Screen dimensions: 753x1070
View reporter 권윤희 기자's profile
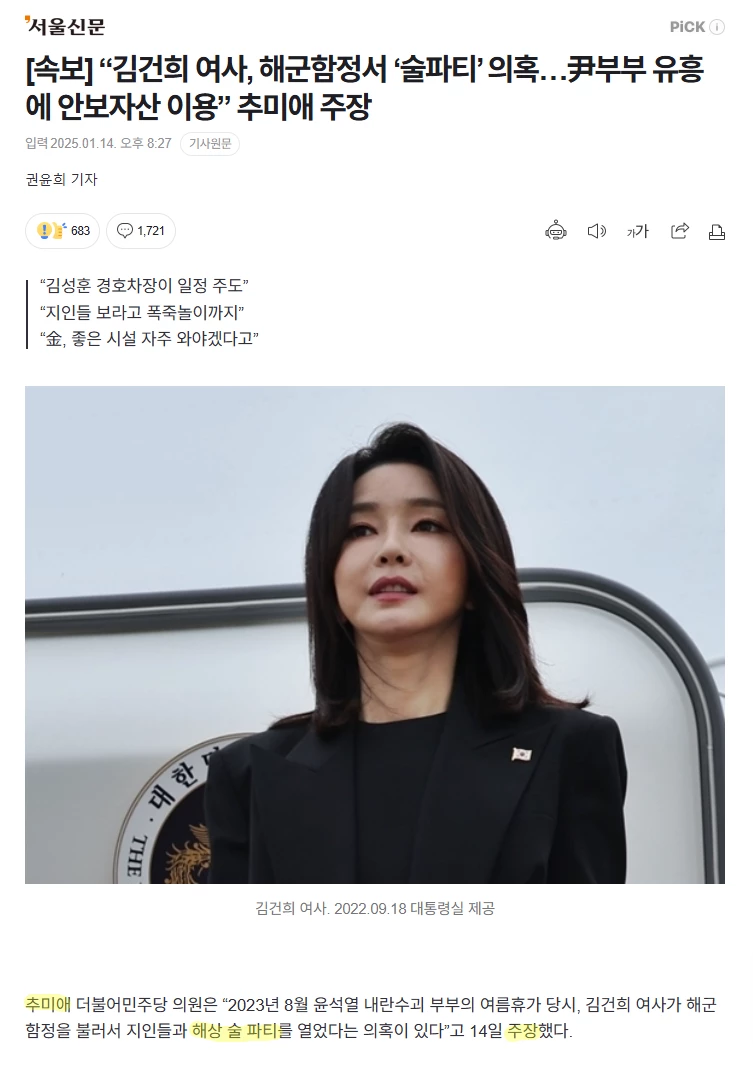point(62,179)
